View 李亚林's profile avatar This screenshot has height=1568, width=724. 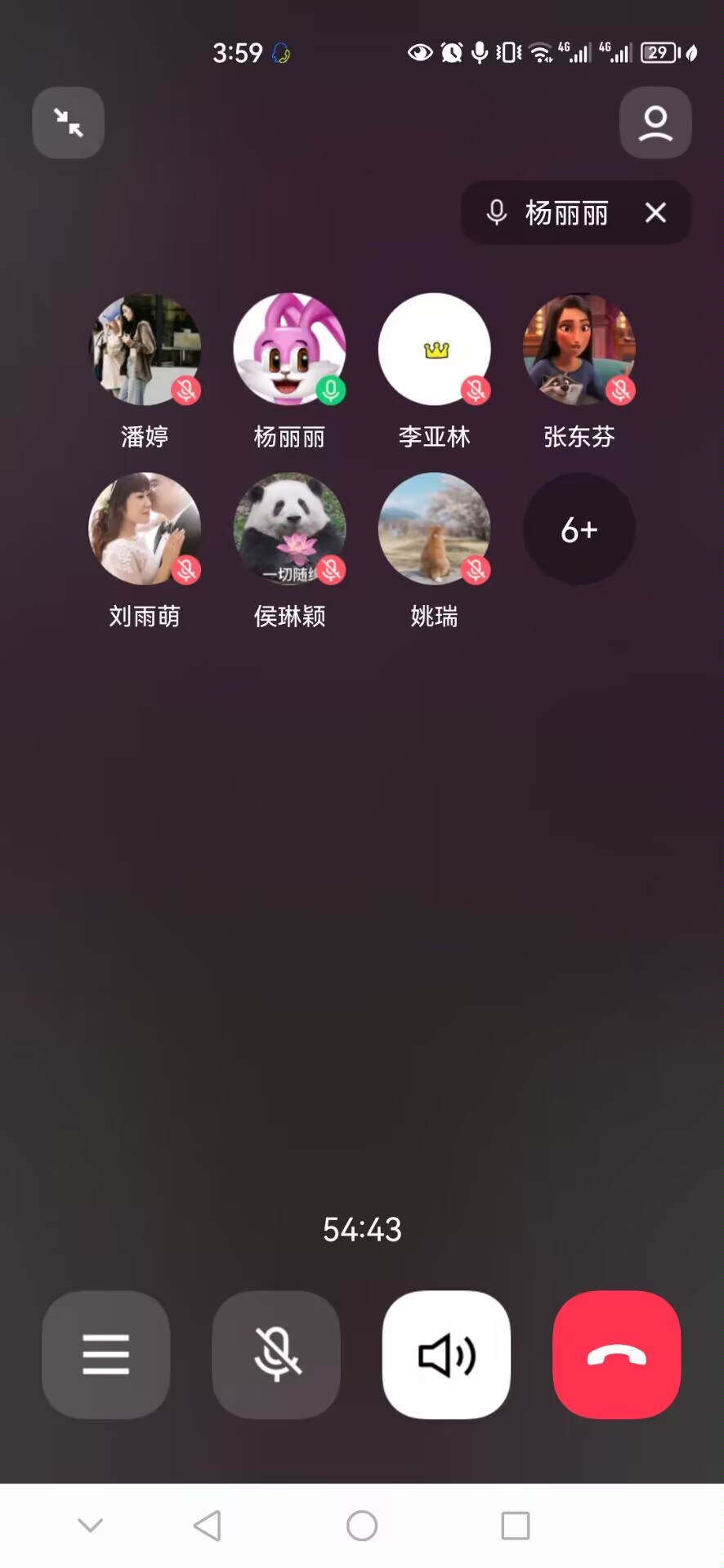(435, 350)
